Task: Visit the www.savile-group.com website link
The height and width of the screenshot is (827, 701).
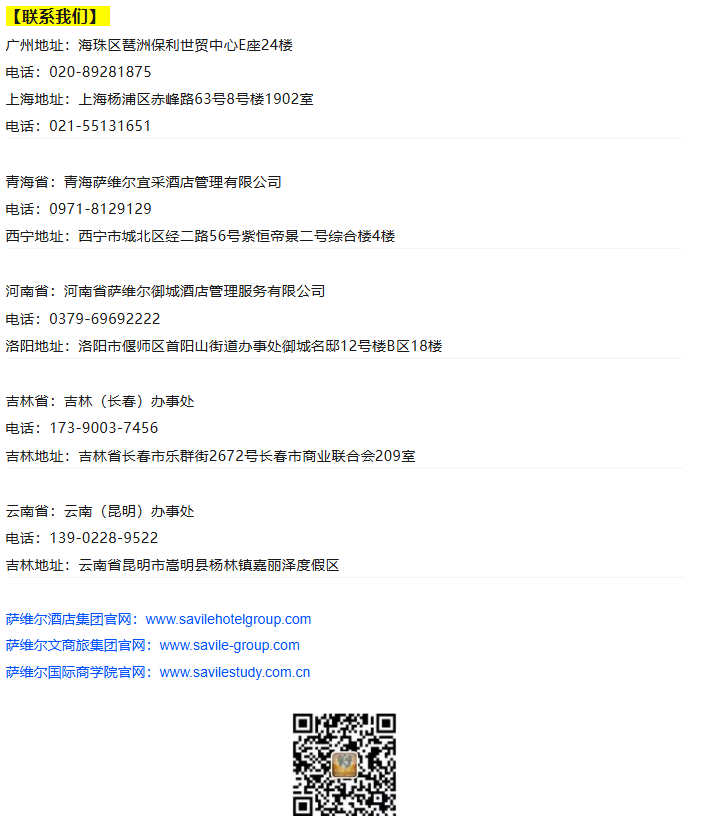Action: click(x=229, y=645)
